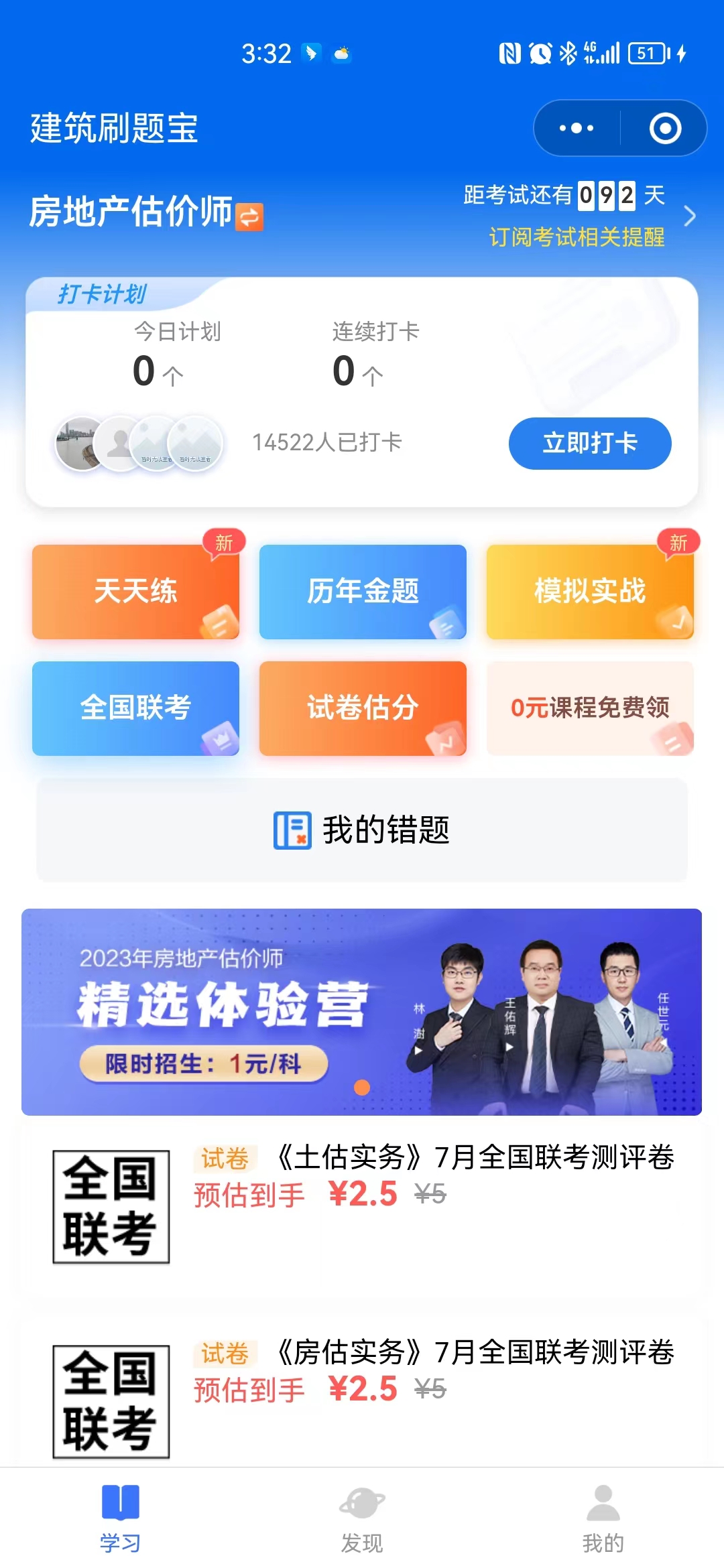Open 历年金题 section
This screenshot has width=724, height=1568.
(x=363, y=591)
